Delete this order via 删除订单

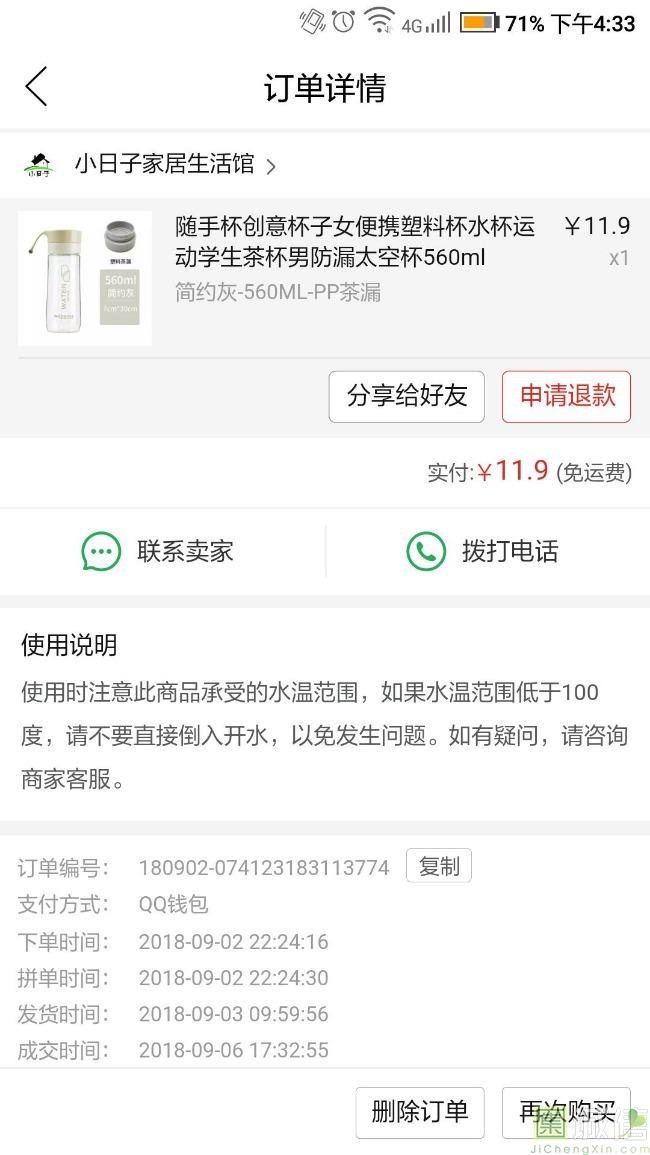tap(419, 1112)
